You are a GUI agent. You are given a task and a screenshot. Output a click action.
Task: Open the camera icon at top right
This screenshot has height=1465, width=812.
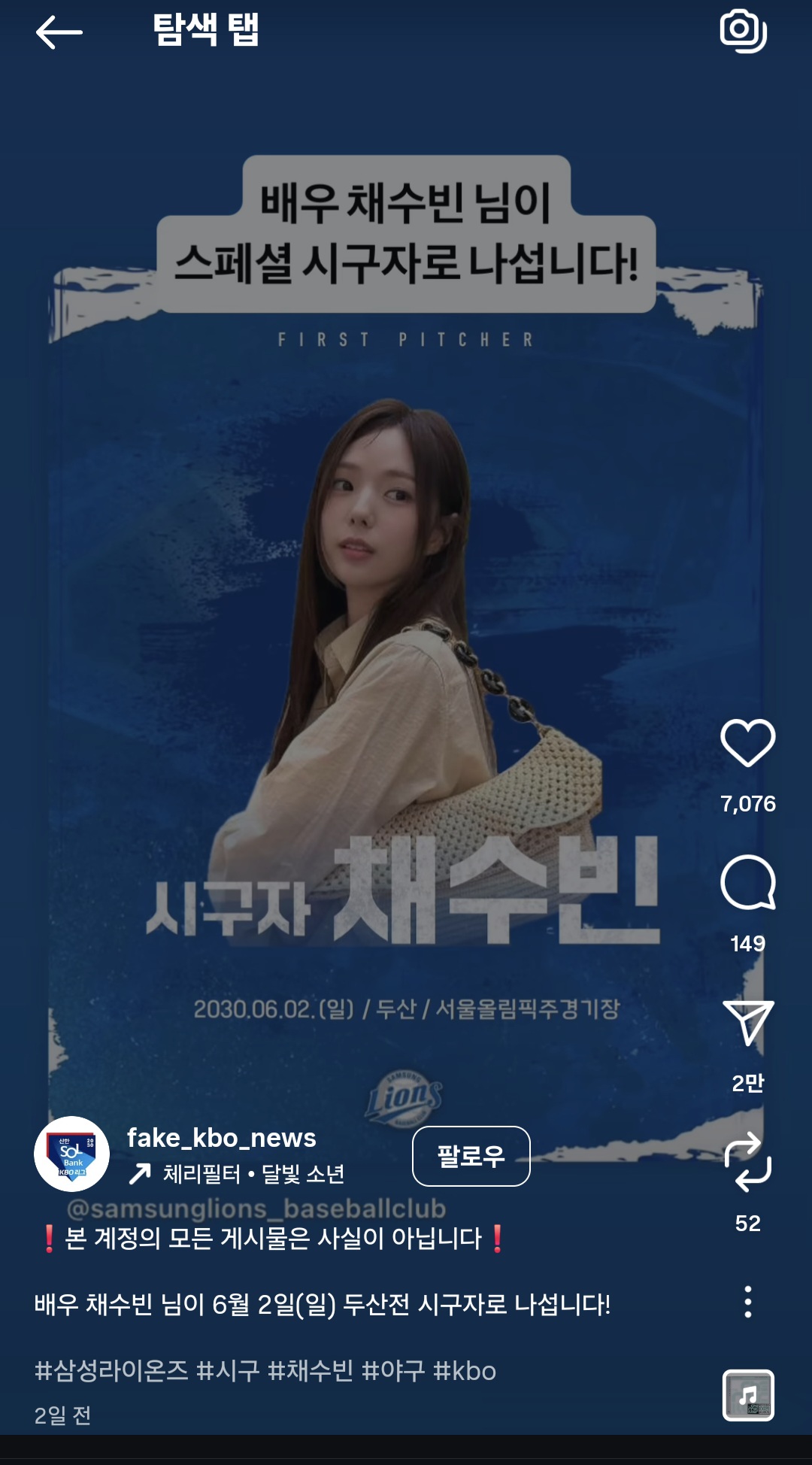(x=744, y=31)
